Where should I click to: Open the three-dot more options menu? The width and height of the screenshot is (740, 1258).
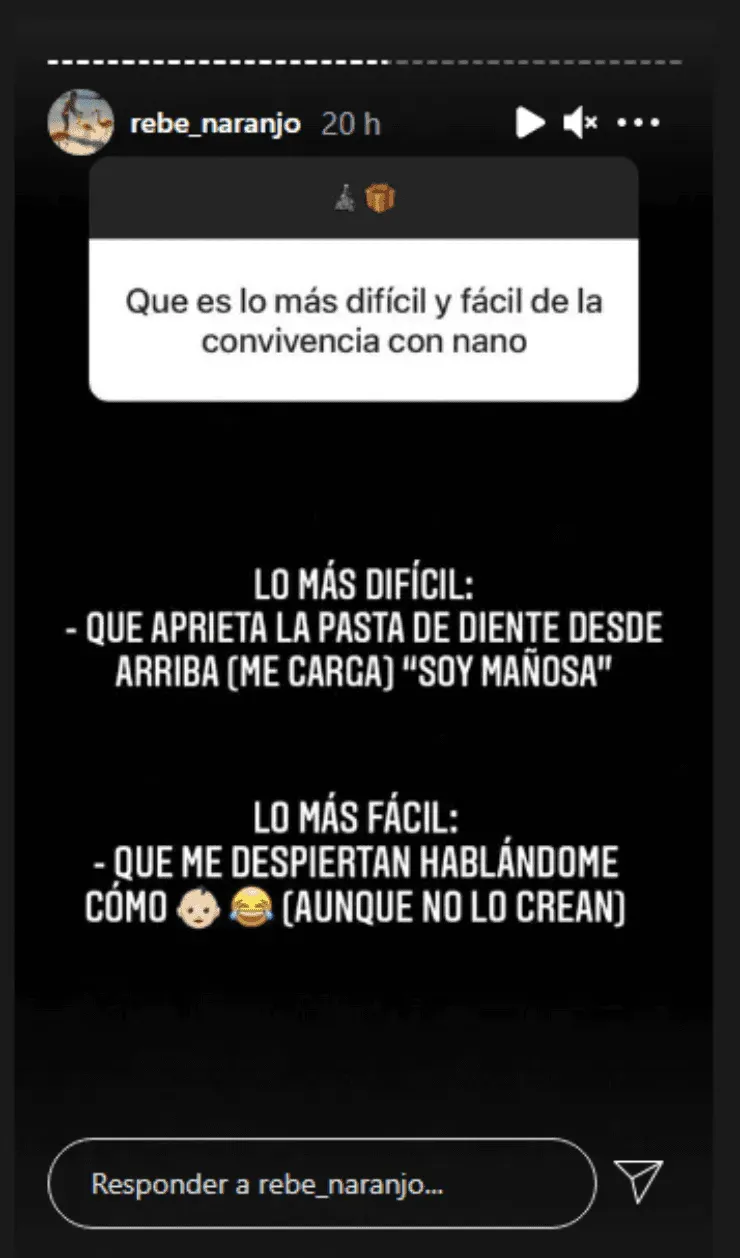click(x=638, y=123)
